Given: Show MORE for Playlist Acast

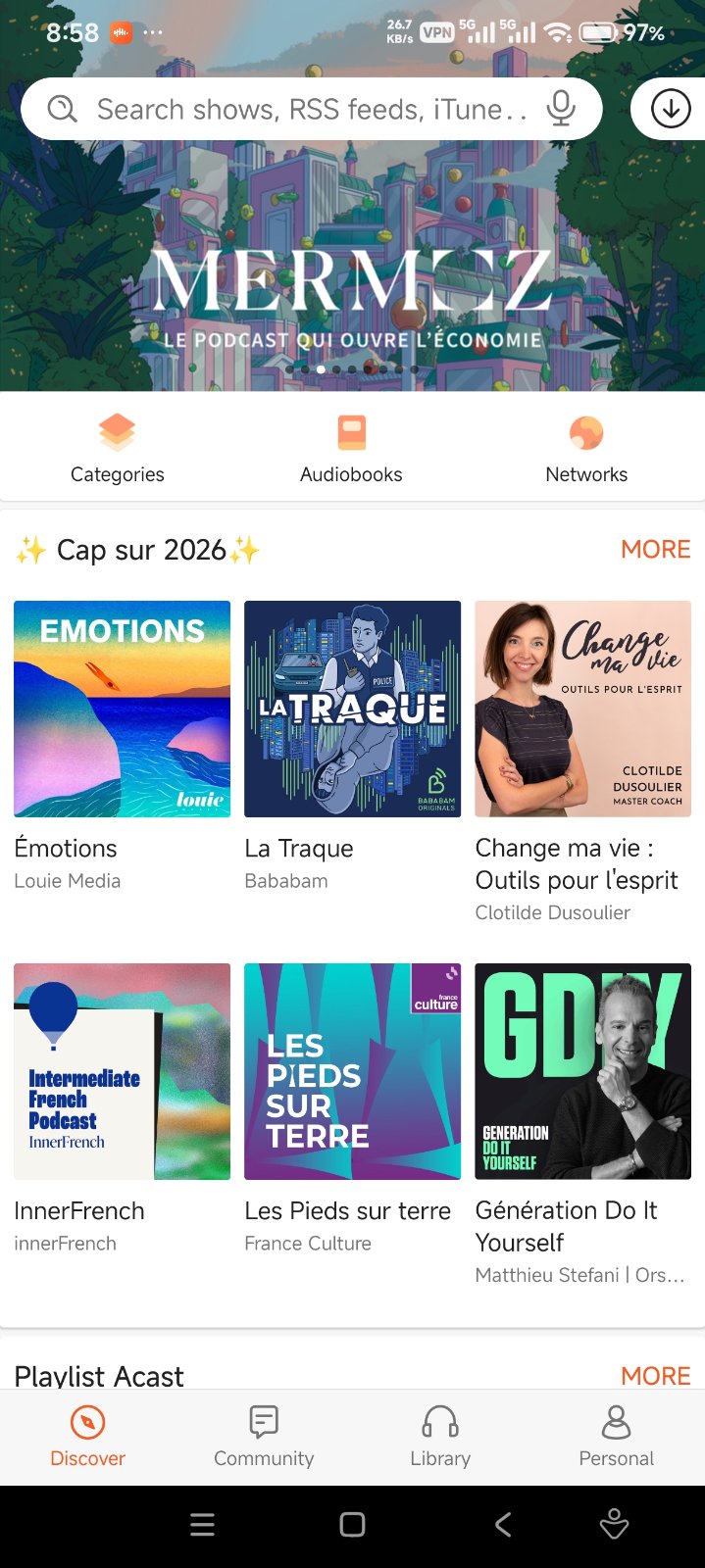Looking at the screenshot, I should click(655, 1376).
